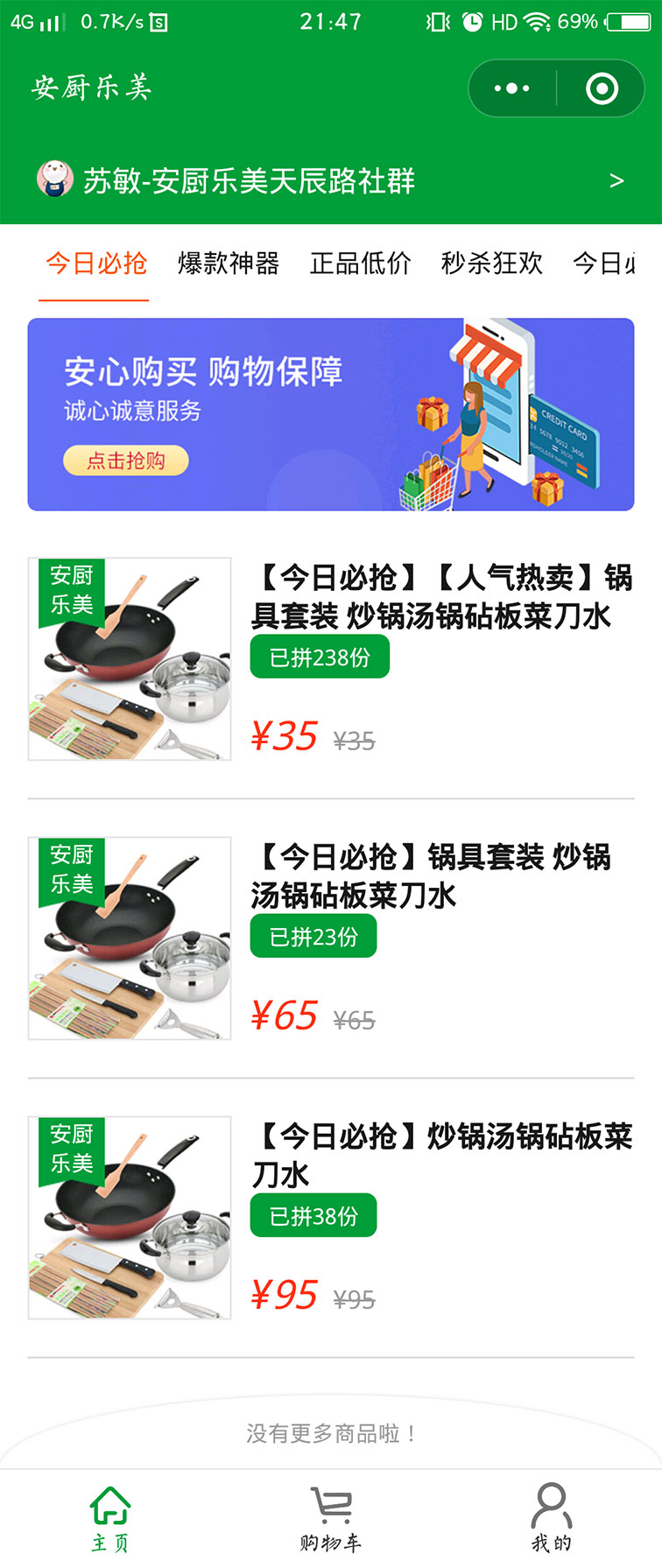Close the mini program via the circle icon
This screenshot has width=662, height=1568.
(x=602, y=88)
